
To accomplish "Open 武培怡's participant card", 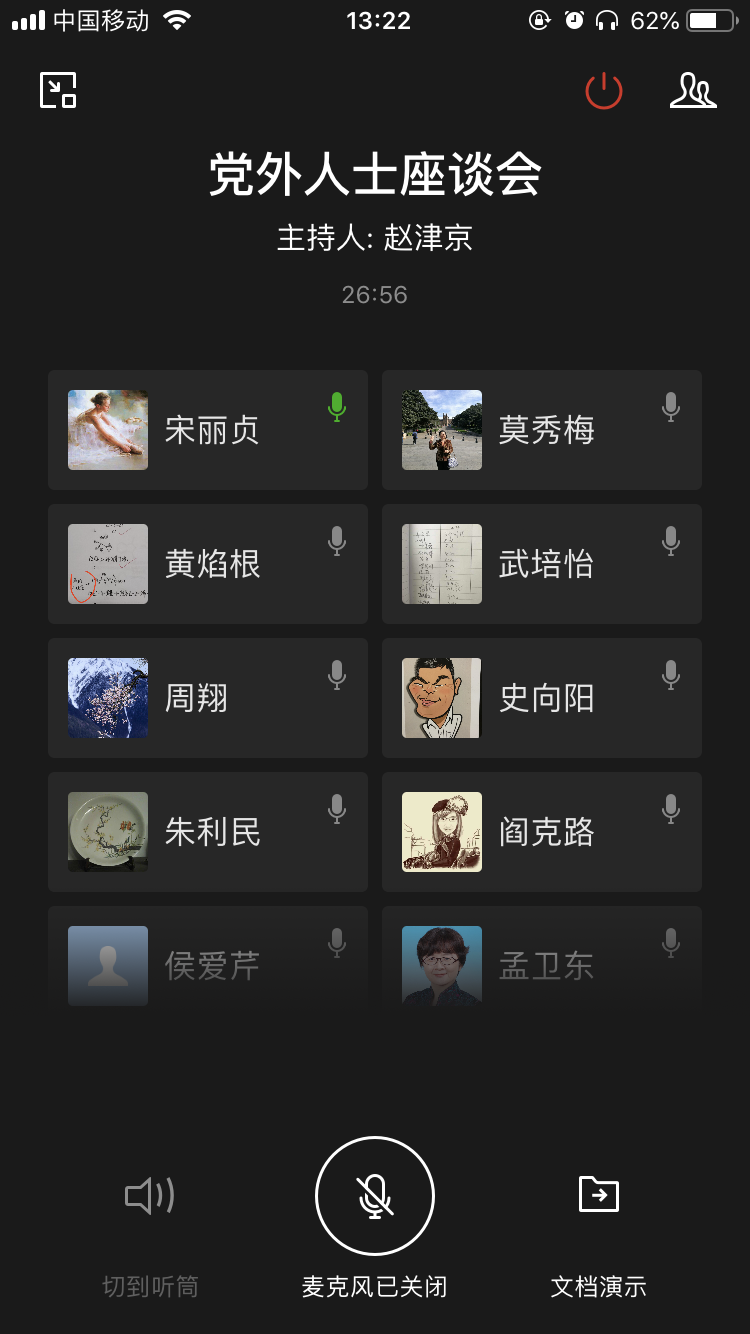I will (x=542, y=564).
